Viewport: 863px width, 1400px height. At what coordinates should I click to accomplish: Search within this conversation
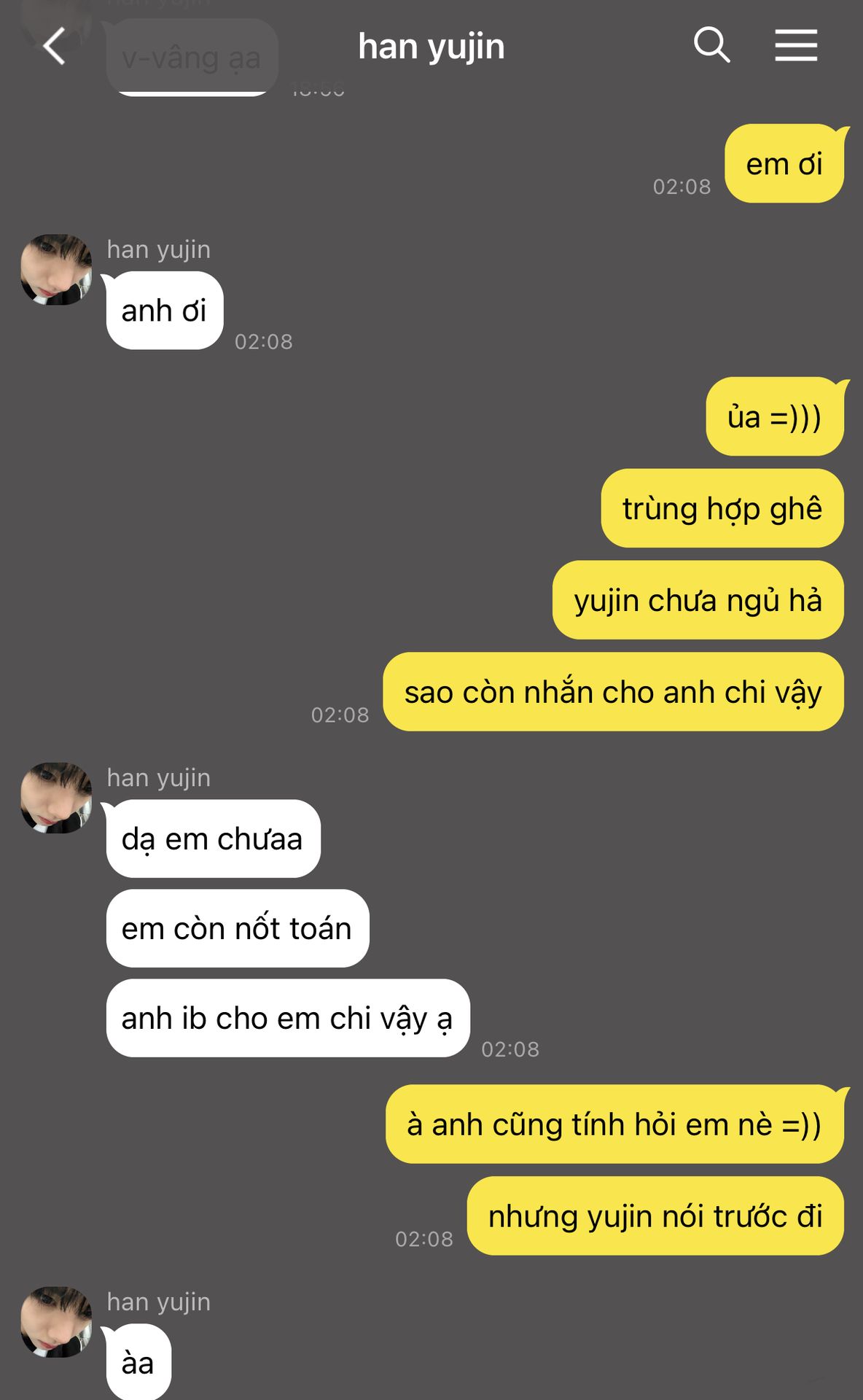tap(711, 45)
